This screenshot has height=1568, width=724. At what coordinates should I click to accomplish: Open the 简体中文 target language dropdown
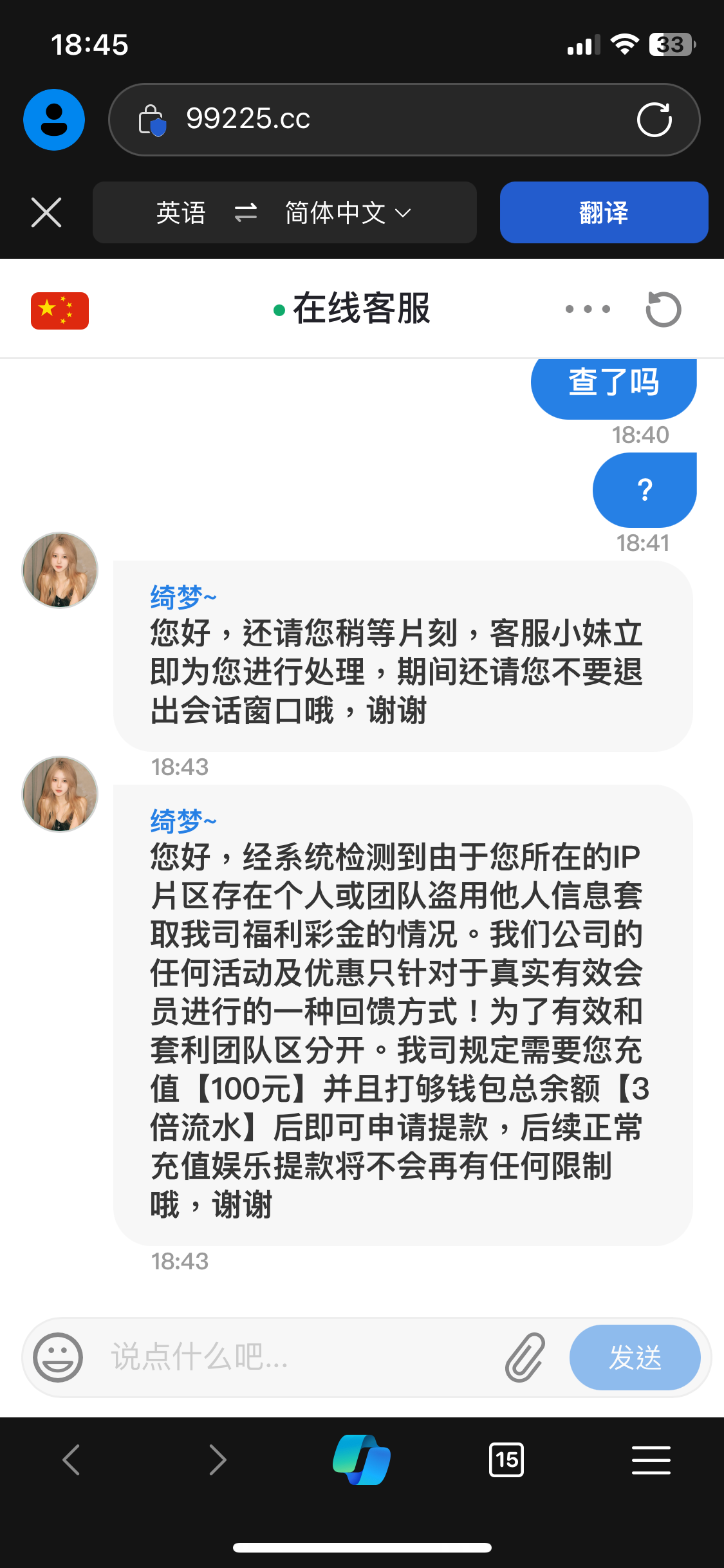tap(348, 212)
